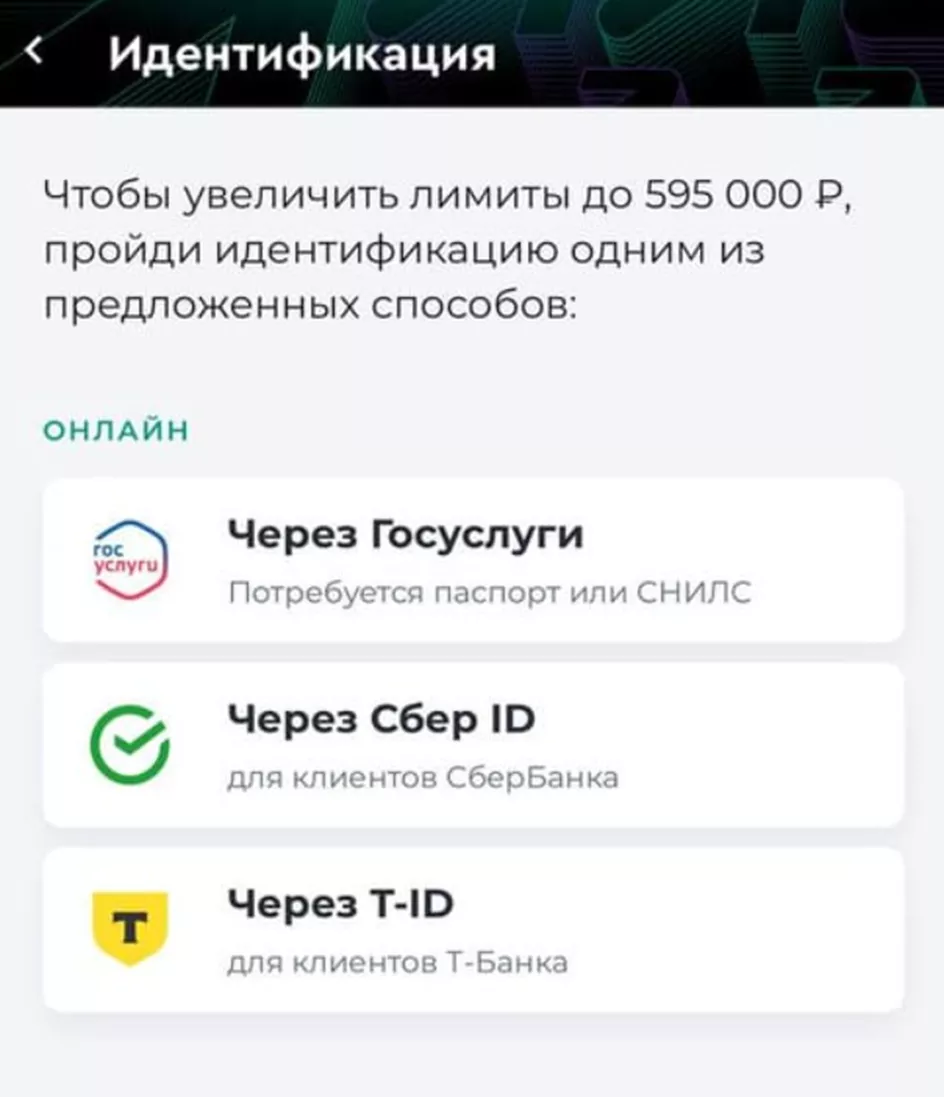Click the 'Через T-ID' heading text

(x=341, y=903)
